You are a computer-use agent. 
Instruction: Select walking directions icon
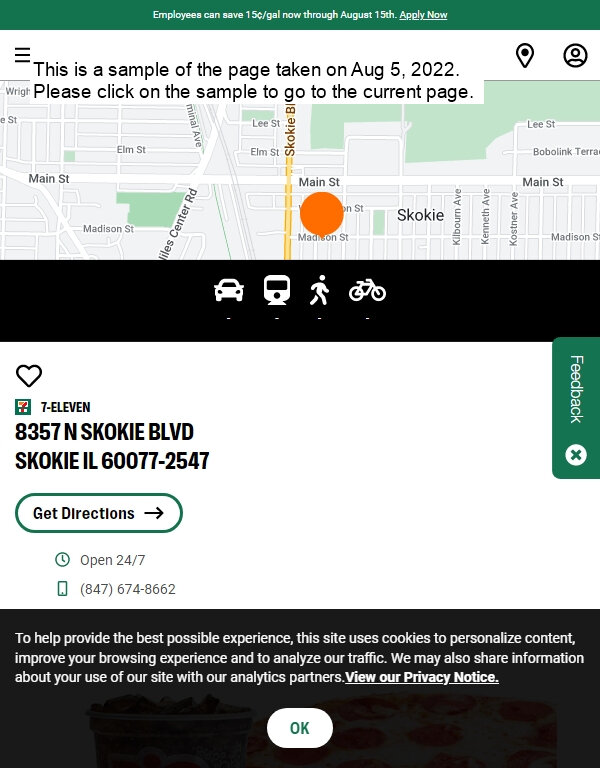(x=319, y=290)
